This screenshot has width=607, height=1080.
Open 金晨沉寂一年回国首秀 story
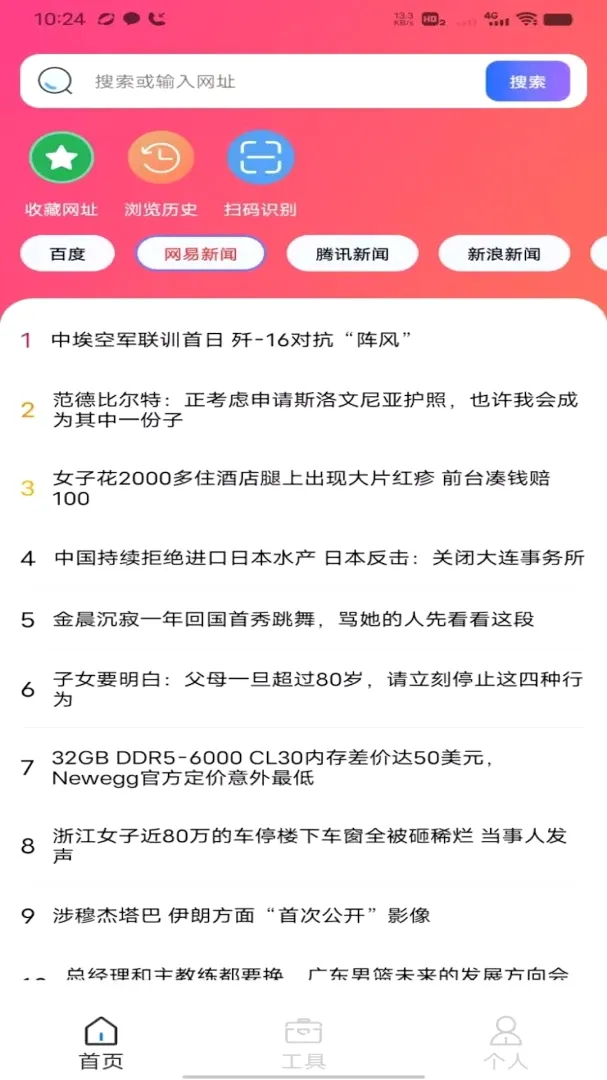point(303,619)
